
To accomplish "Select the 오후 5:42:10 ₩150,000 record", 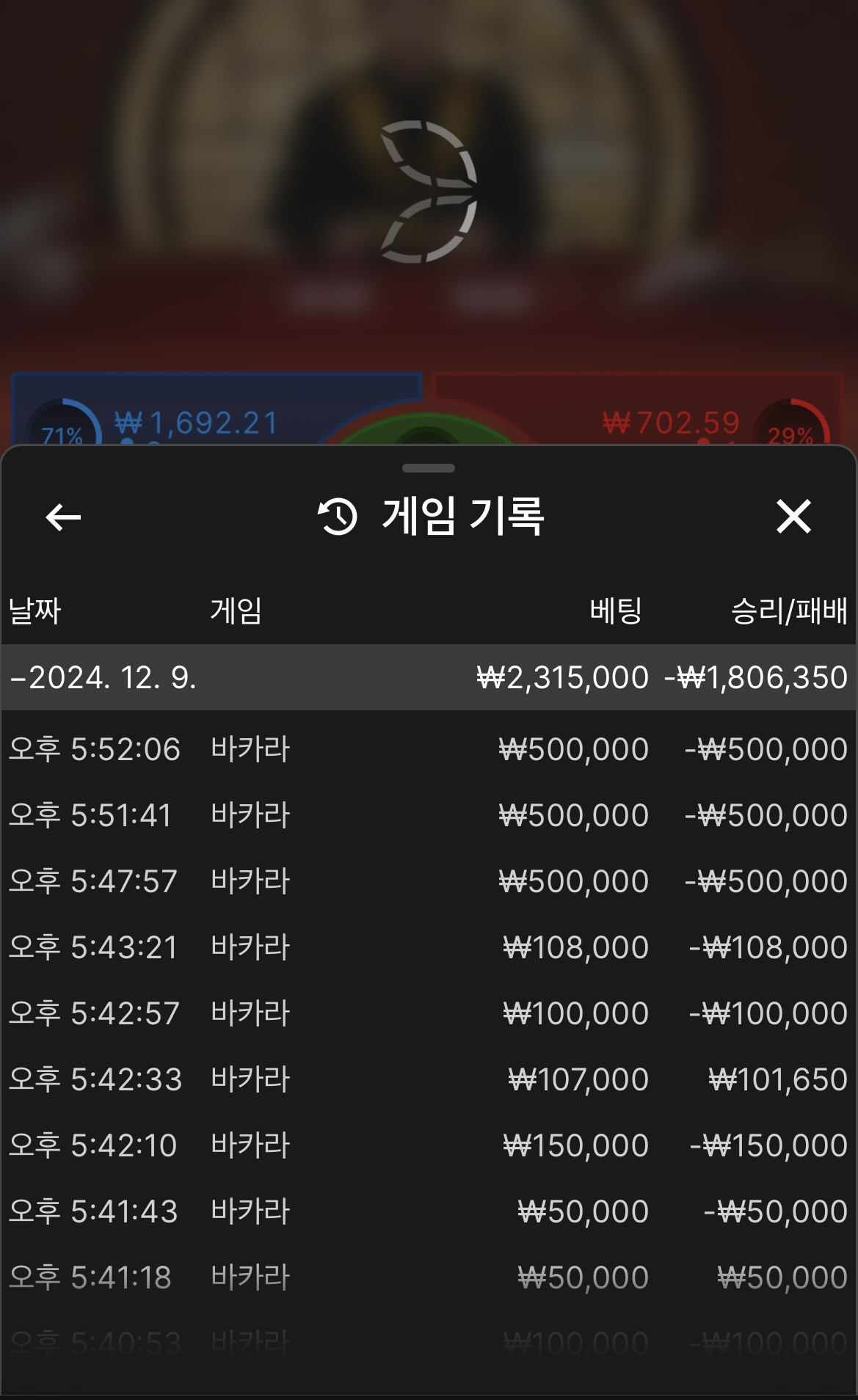I will point(429,1145).
